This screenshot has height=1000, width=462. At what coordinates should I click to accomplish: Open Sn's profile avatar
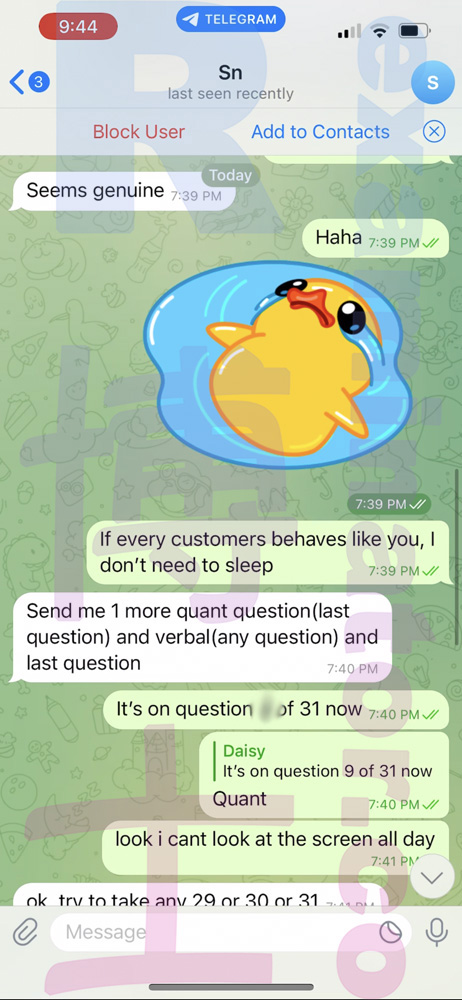[x=432, y=82]
